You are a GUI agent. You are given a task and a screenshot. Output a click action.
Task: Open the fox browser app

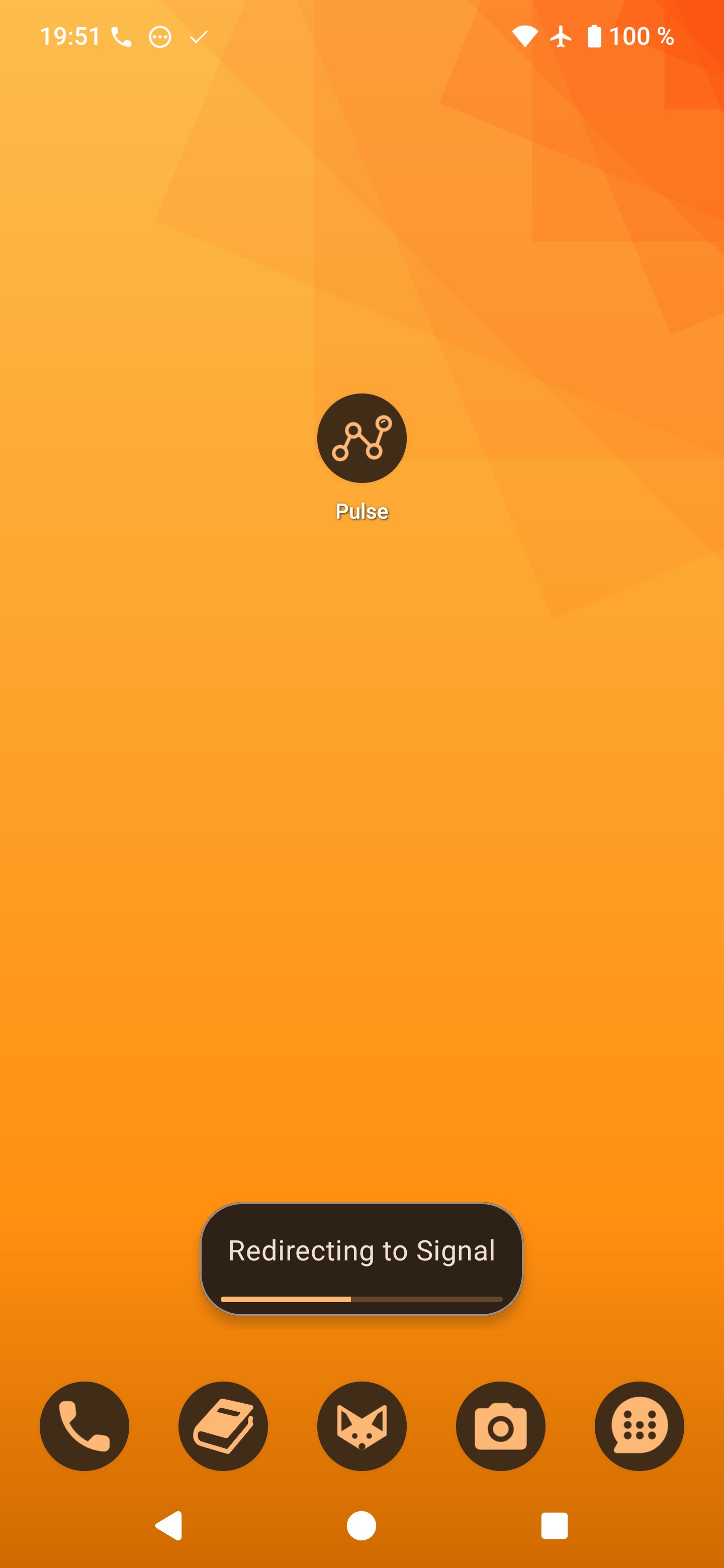[x=361, y=1426]
